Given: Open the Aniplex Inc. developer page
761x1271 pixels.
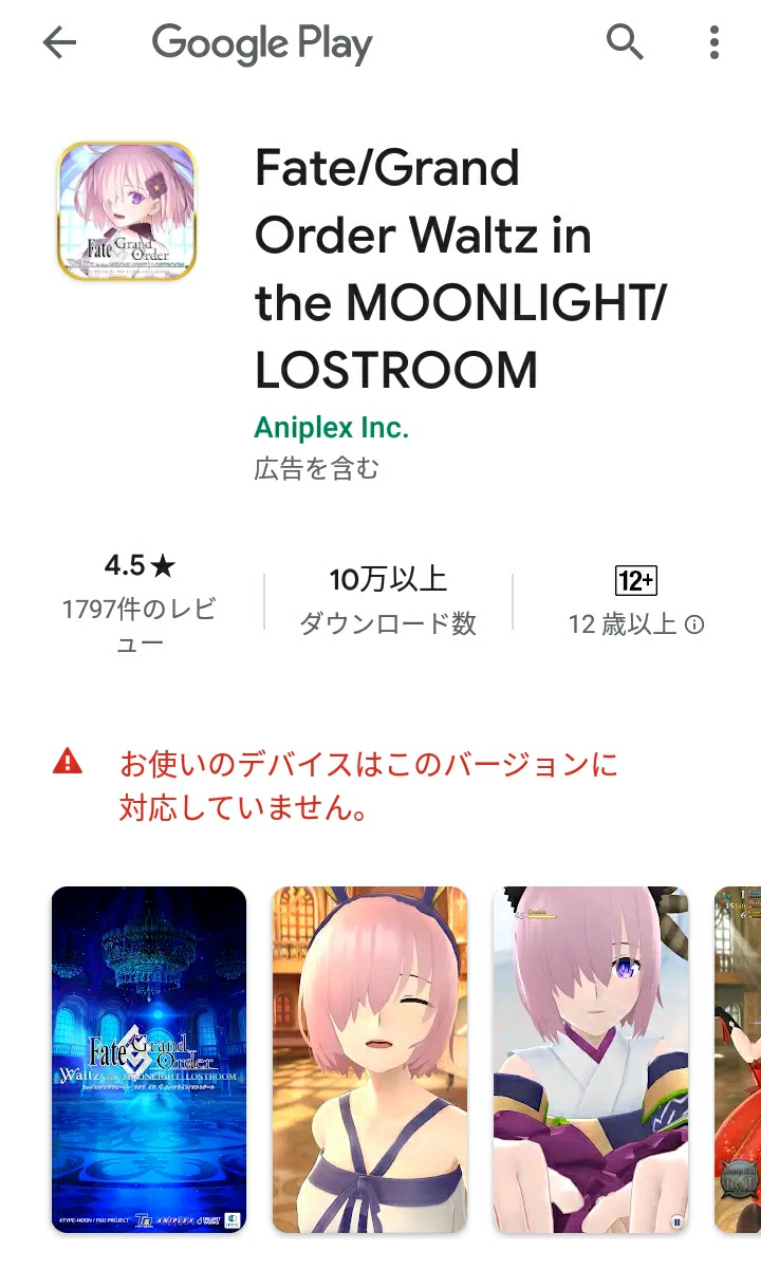Looking at the screenshot, I should click(331, 428).
